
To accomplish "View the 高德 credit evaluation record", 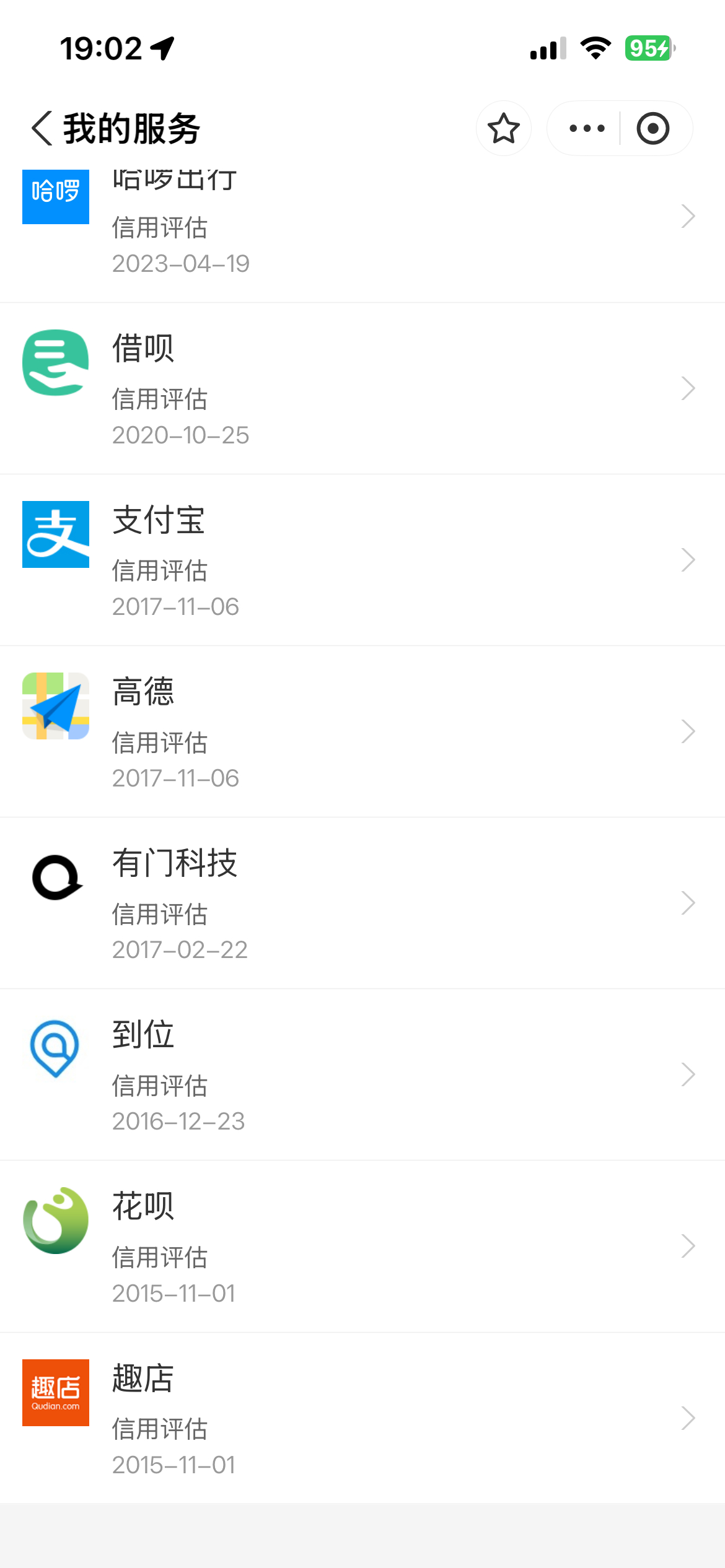I will [x=362, y=731].
